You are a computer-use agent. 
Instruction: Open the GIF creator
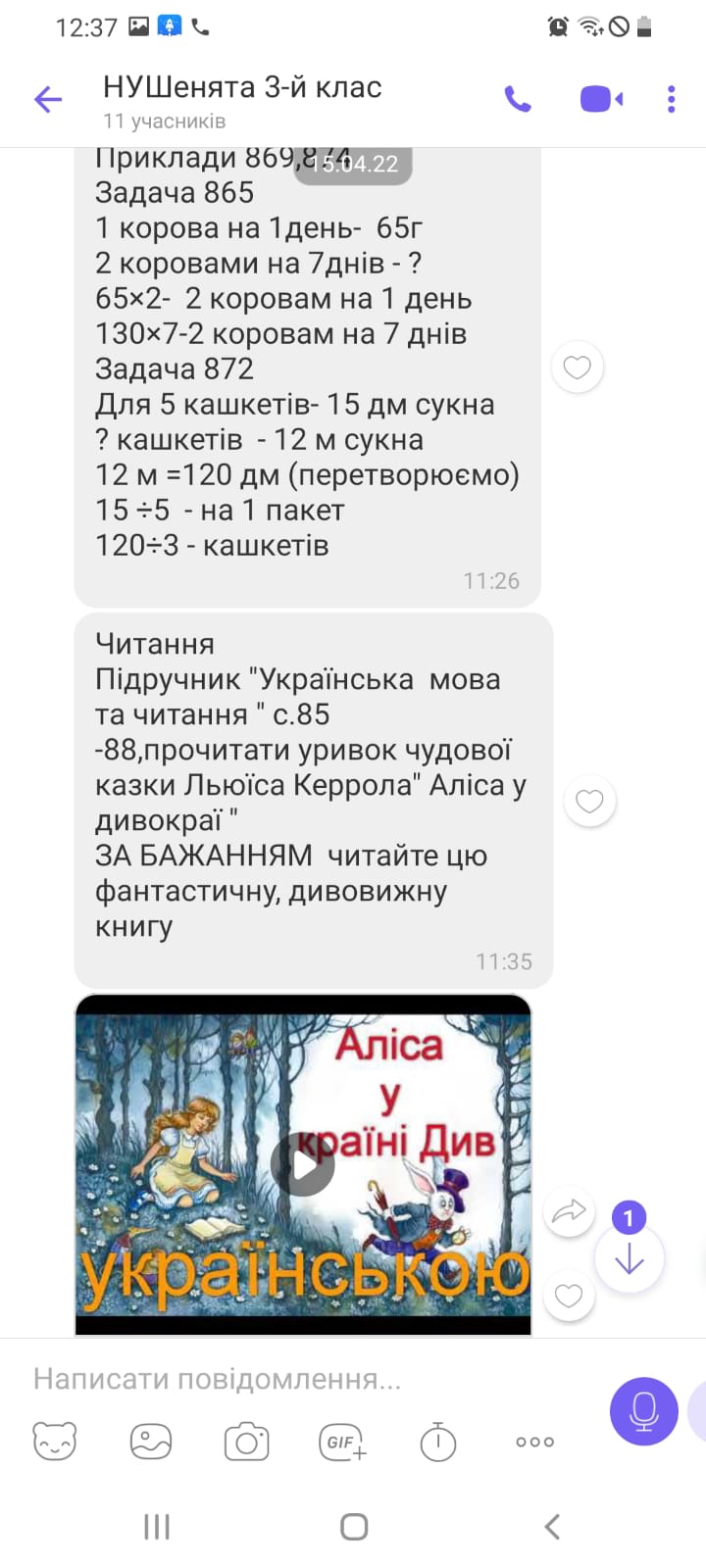pyautogui.click(x=343, y=1442)
